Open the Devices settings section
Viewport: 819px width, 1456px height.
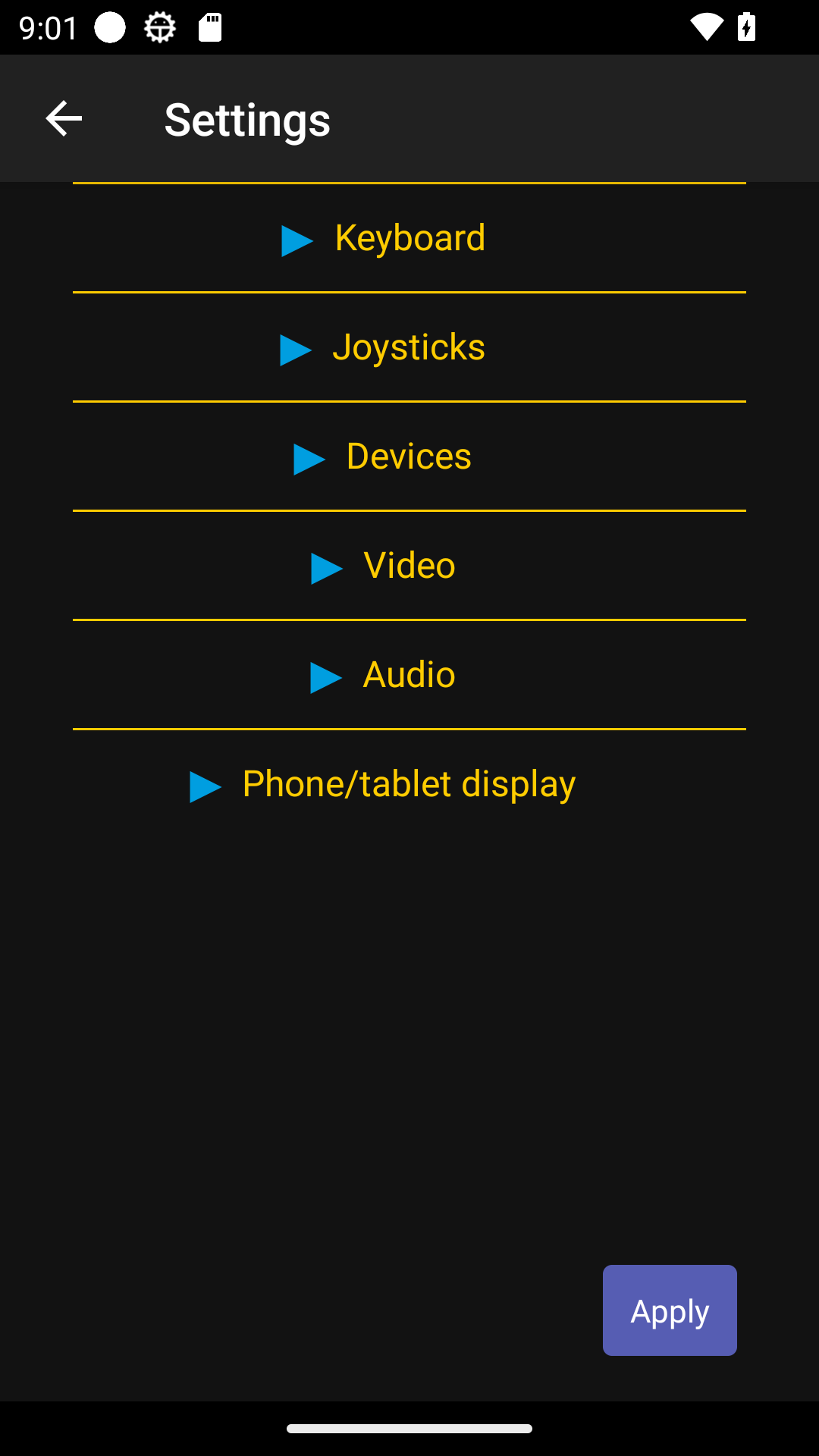[409, 457]
